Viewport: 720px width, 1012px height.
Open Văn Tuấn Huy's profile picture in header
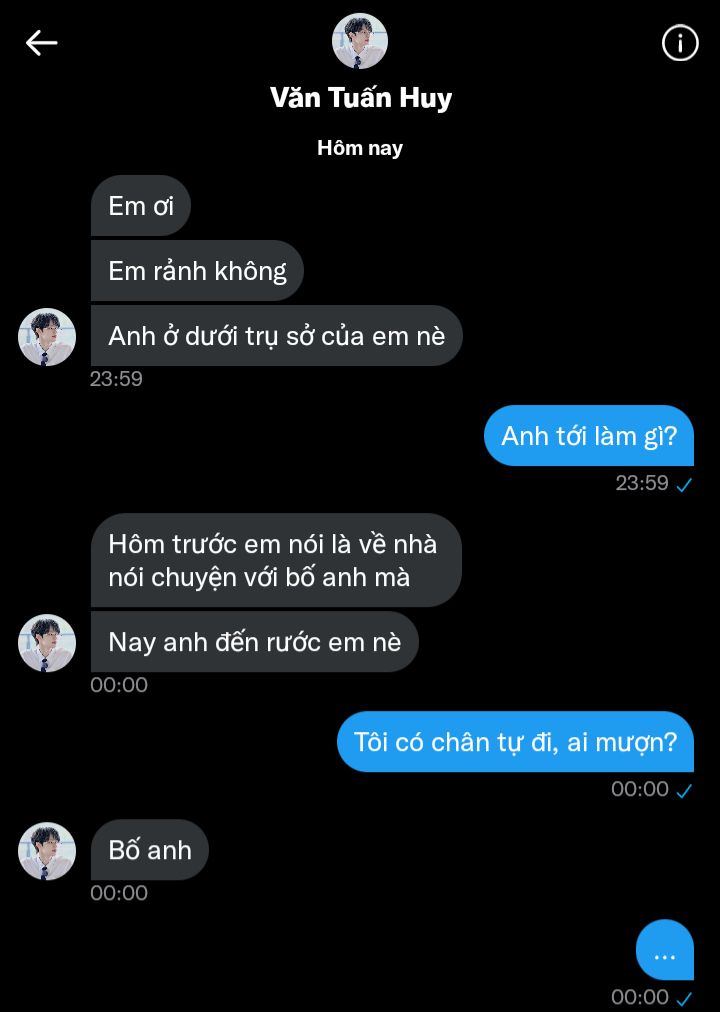pos(360,41)
